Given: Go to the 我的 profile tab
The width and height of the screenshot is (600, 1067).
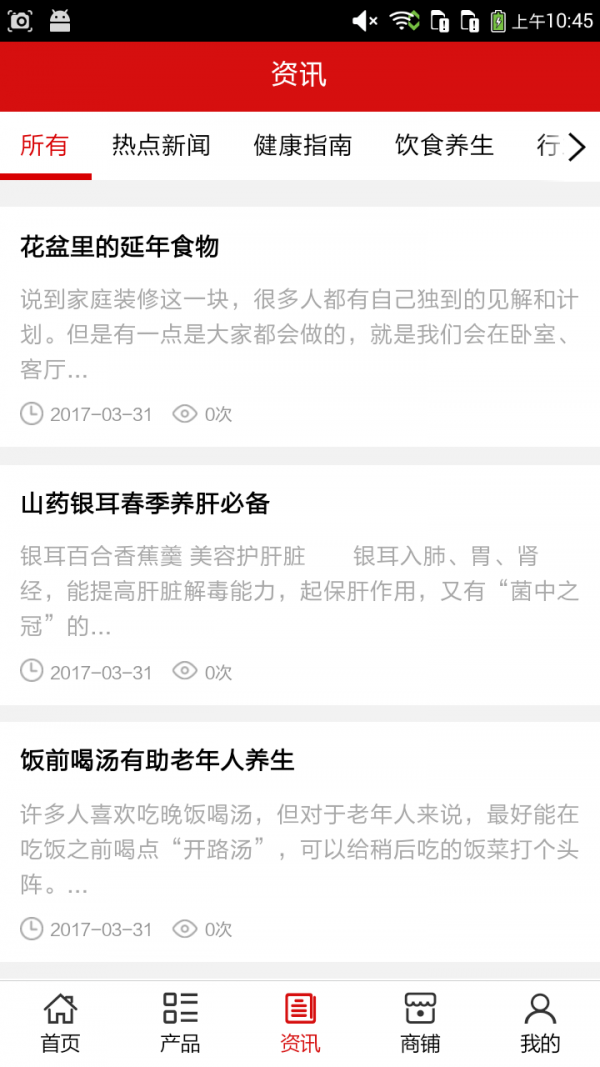Looking at the screenshot, I should (x=540, y=1023).
